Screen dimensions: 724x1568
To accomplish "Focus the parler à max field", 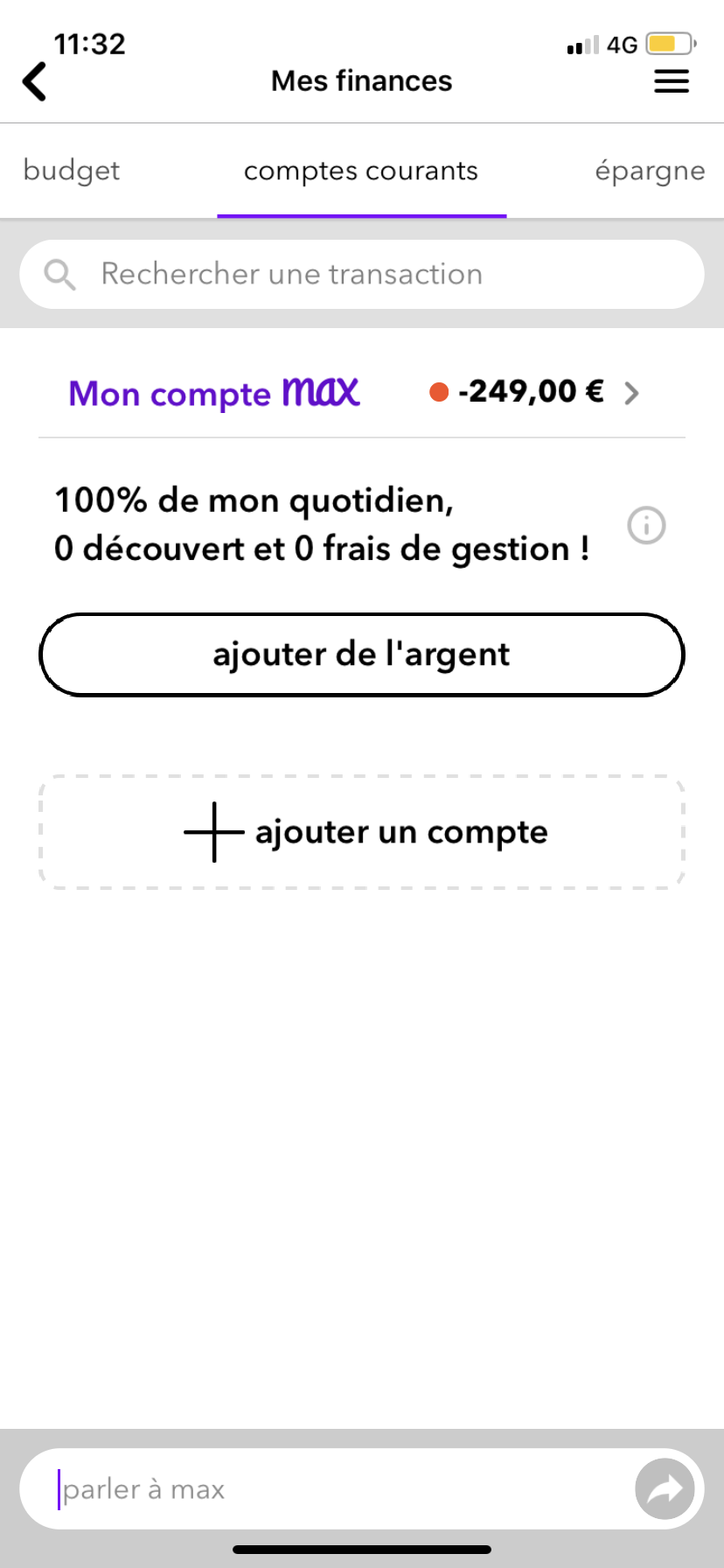I will tap(332, 1489).
